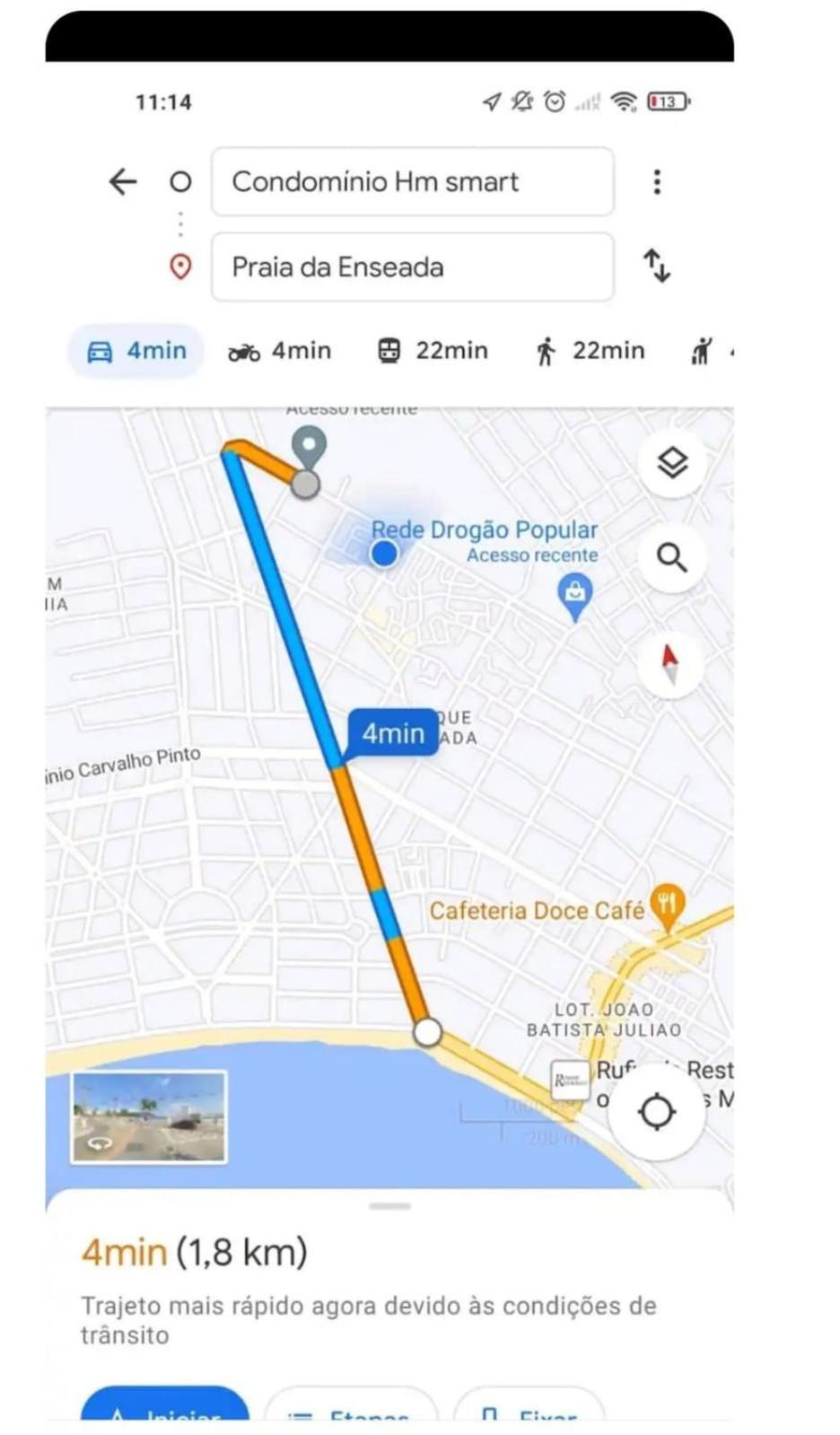
Task: Switch to walking mode 22min
Action: 590,351
